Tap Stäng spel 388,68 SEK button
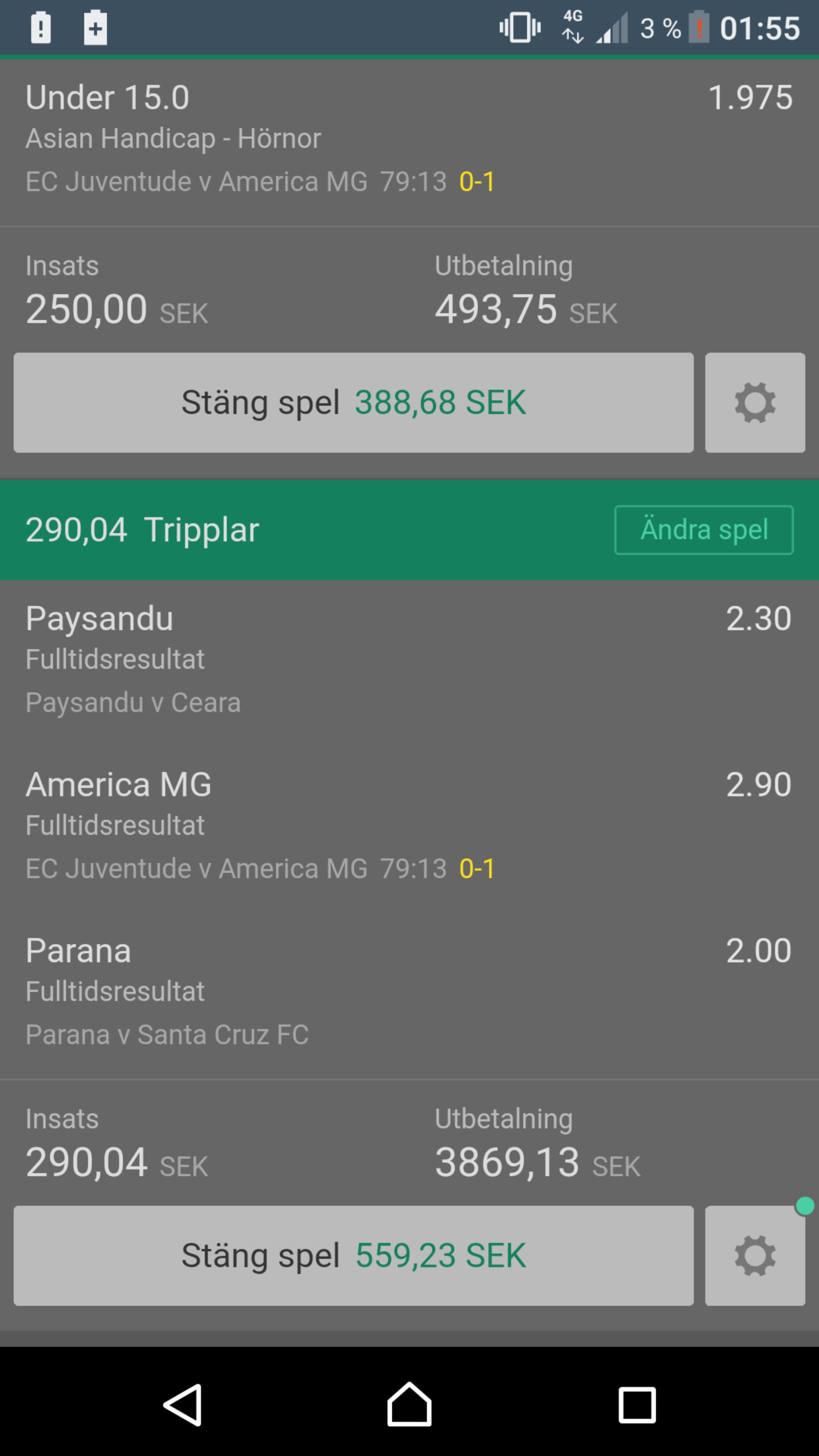The width and height of the screenshot is (819, 1456). (x=353, y=402)
